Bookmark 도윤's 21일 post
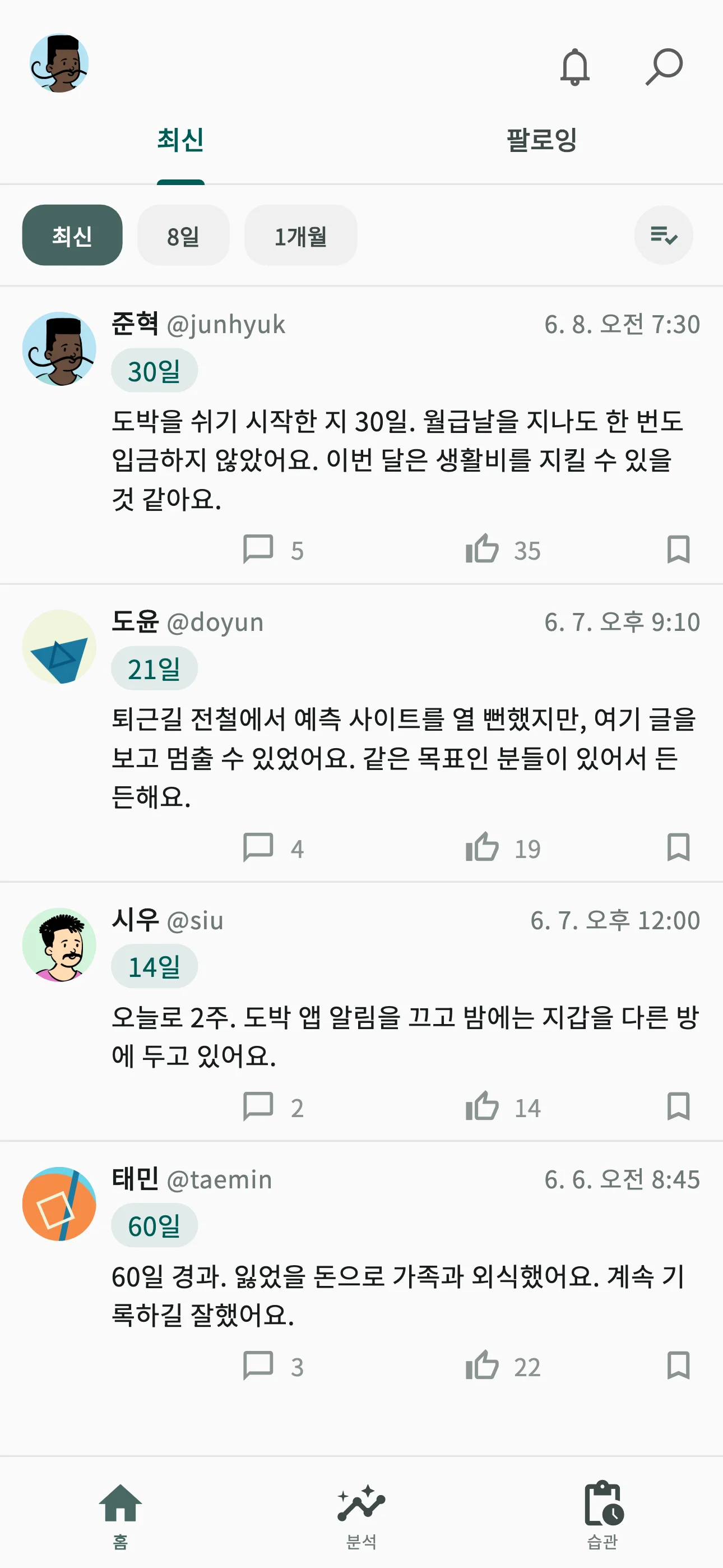This screenshot has height=1568, width=723. tap(678, 847)
